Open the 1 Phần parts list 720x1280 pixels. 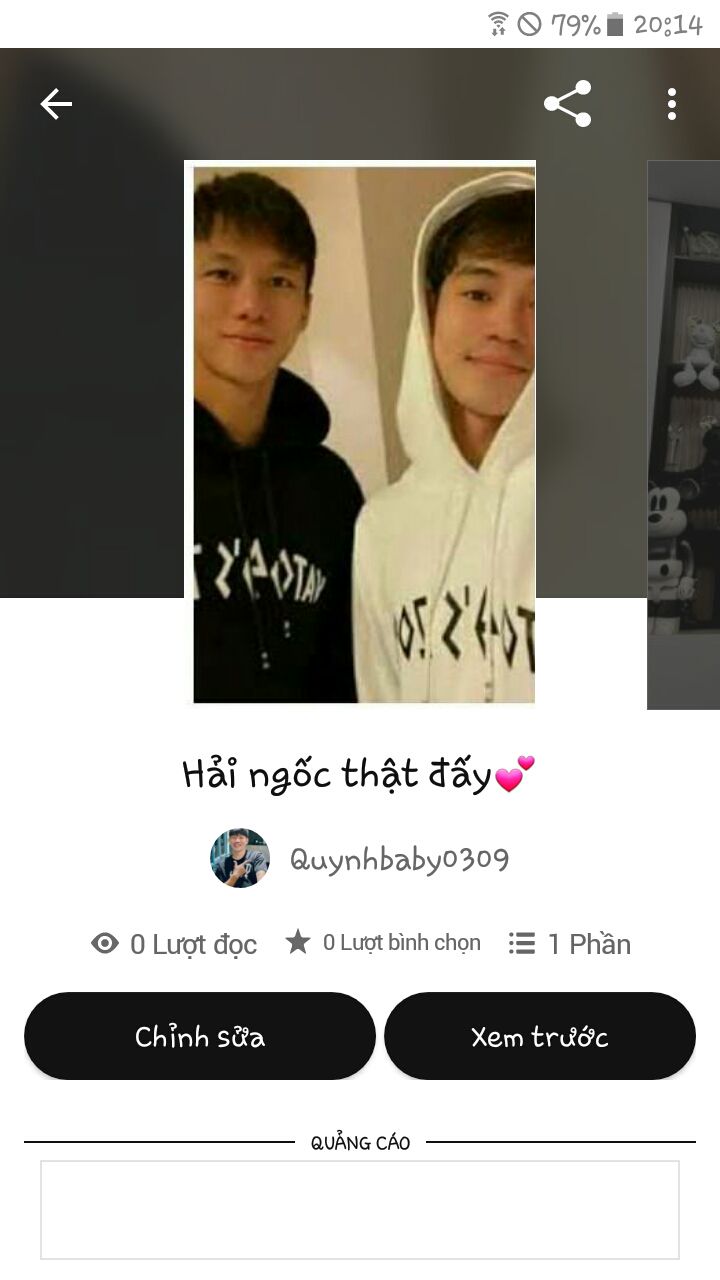pos(570,944)
